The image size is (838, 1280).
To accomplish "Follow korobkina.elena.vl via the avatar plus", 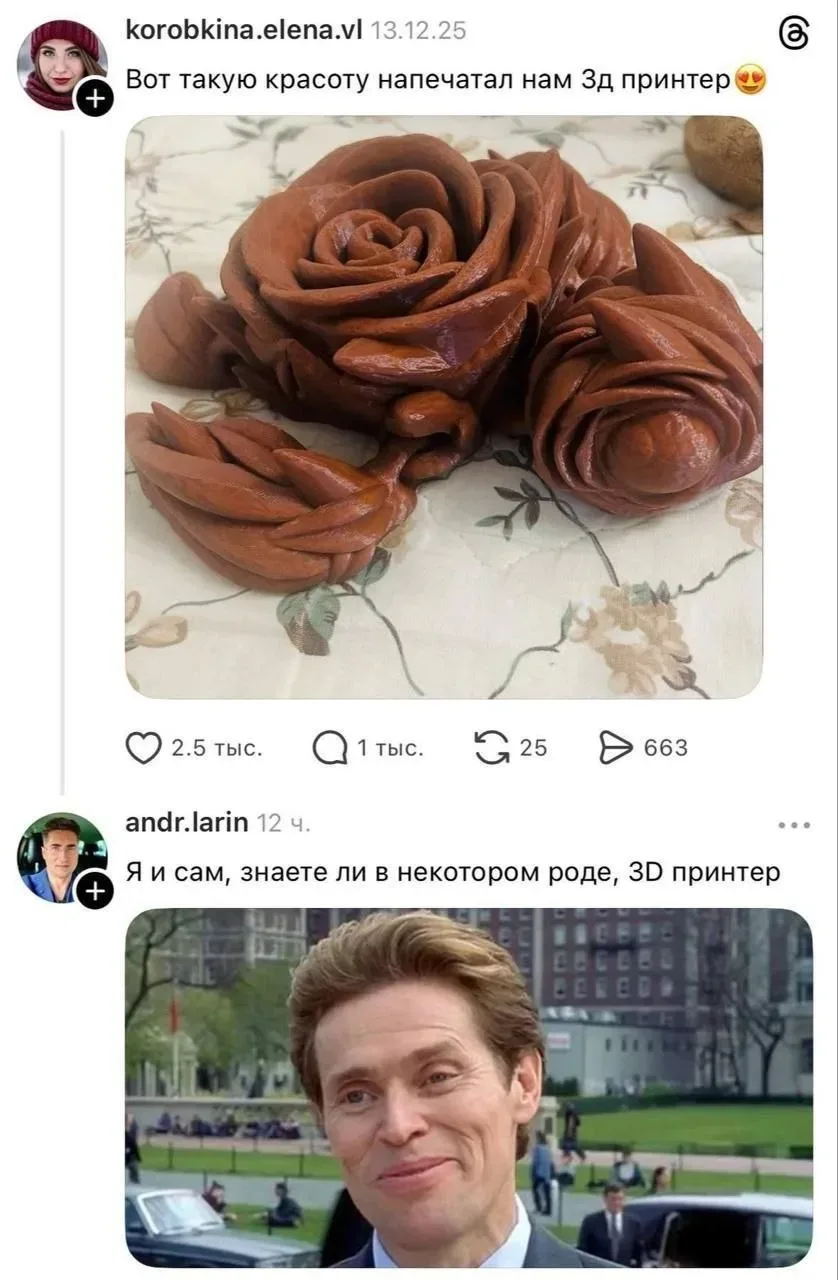I will pos(95,98).
